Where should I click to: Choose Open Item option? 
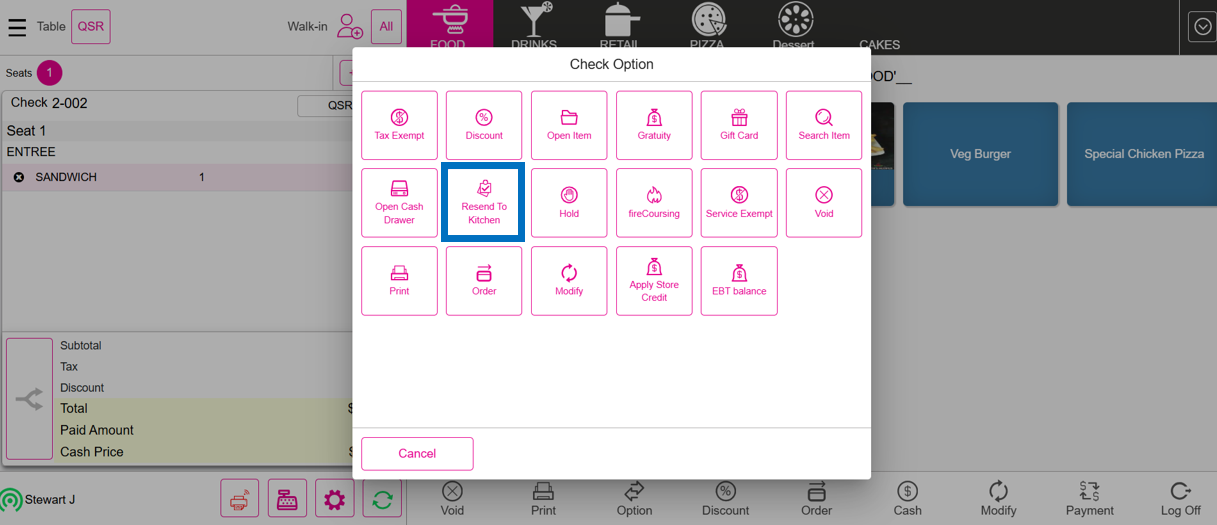[569, 125]
